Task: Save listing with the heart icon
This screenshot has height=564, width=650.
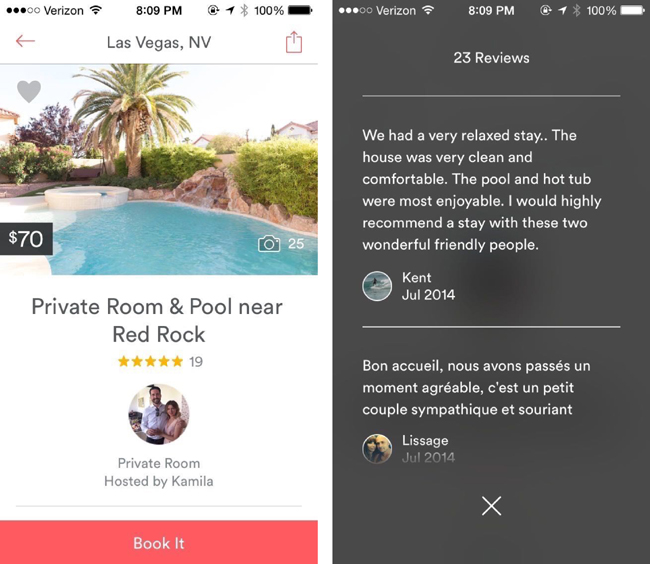Action: [29, 91]
